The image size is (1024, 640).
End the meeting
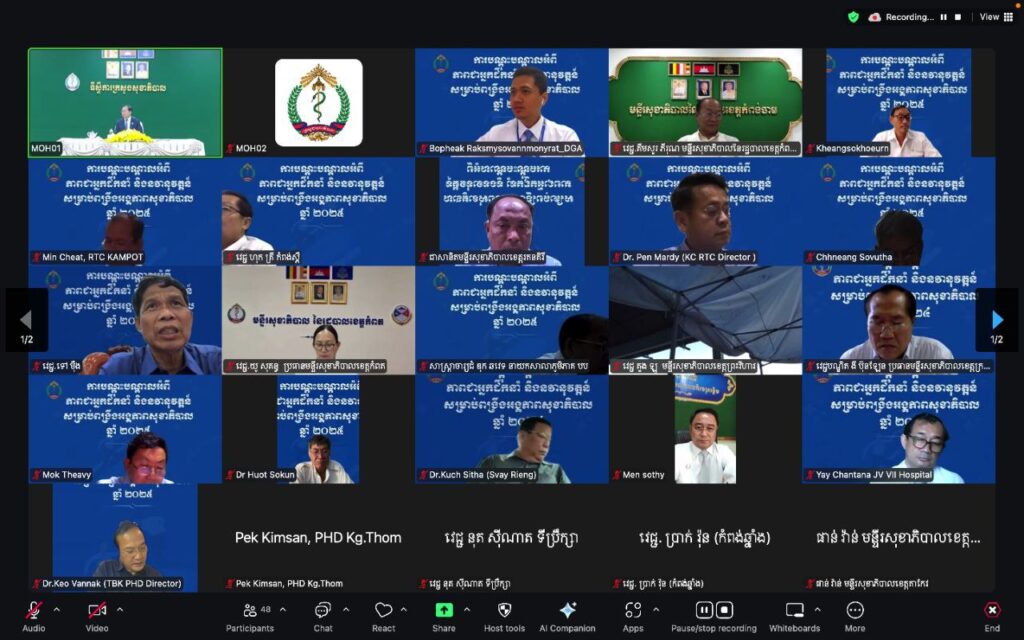992,610
